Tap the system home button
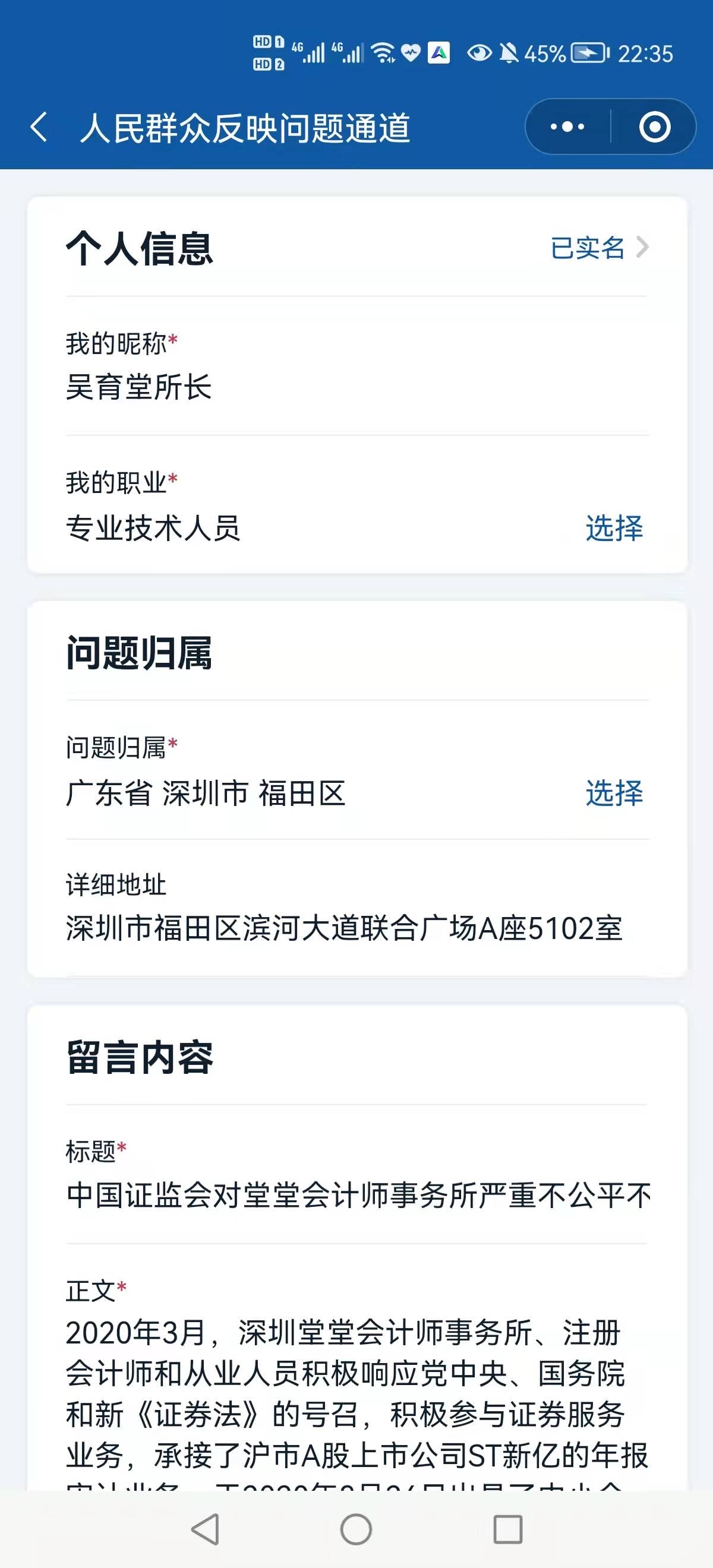713x1568 pixels. click(356, 1529)
